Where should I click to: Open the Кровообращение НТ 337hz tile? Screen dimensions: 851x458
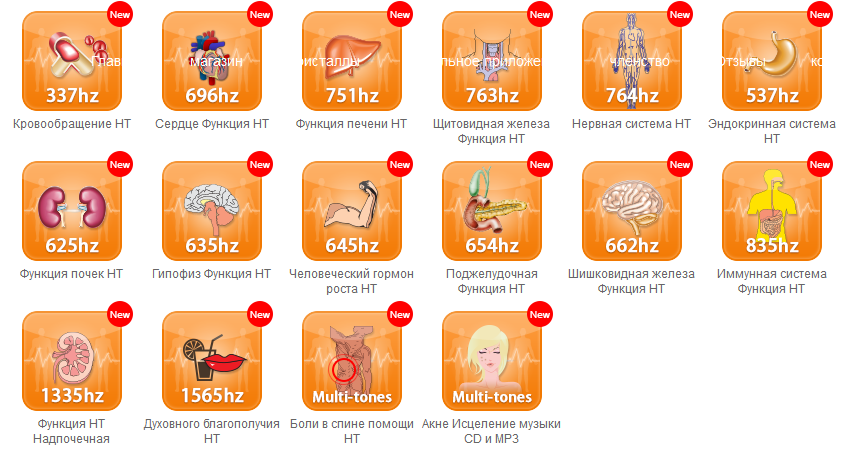click(x=72, y=61)
